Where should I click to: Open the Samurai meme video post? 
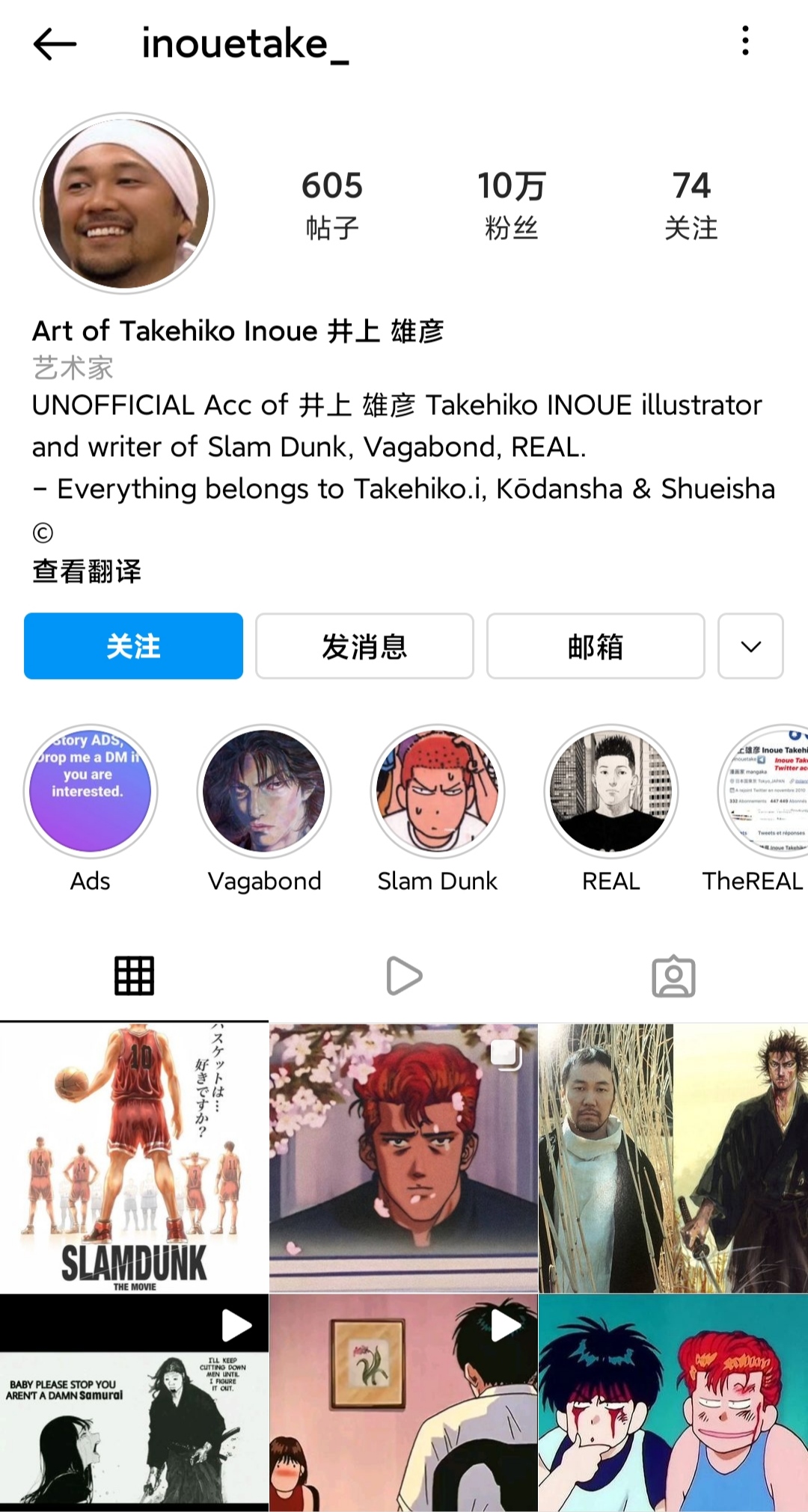coord(134,1402)
